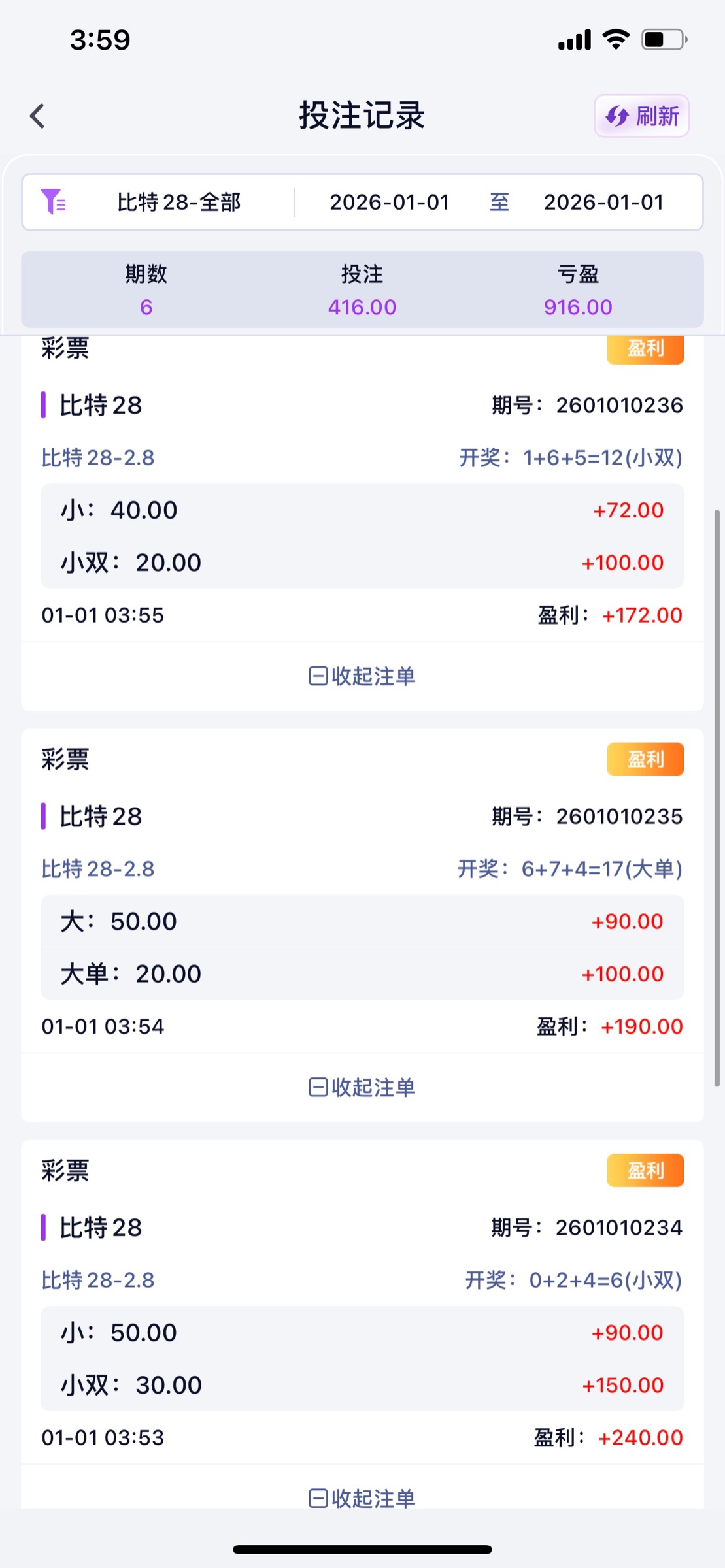Viewport: 725px width, 1568px height.
Task: Change the end date after 至
Action: [603, 203]
